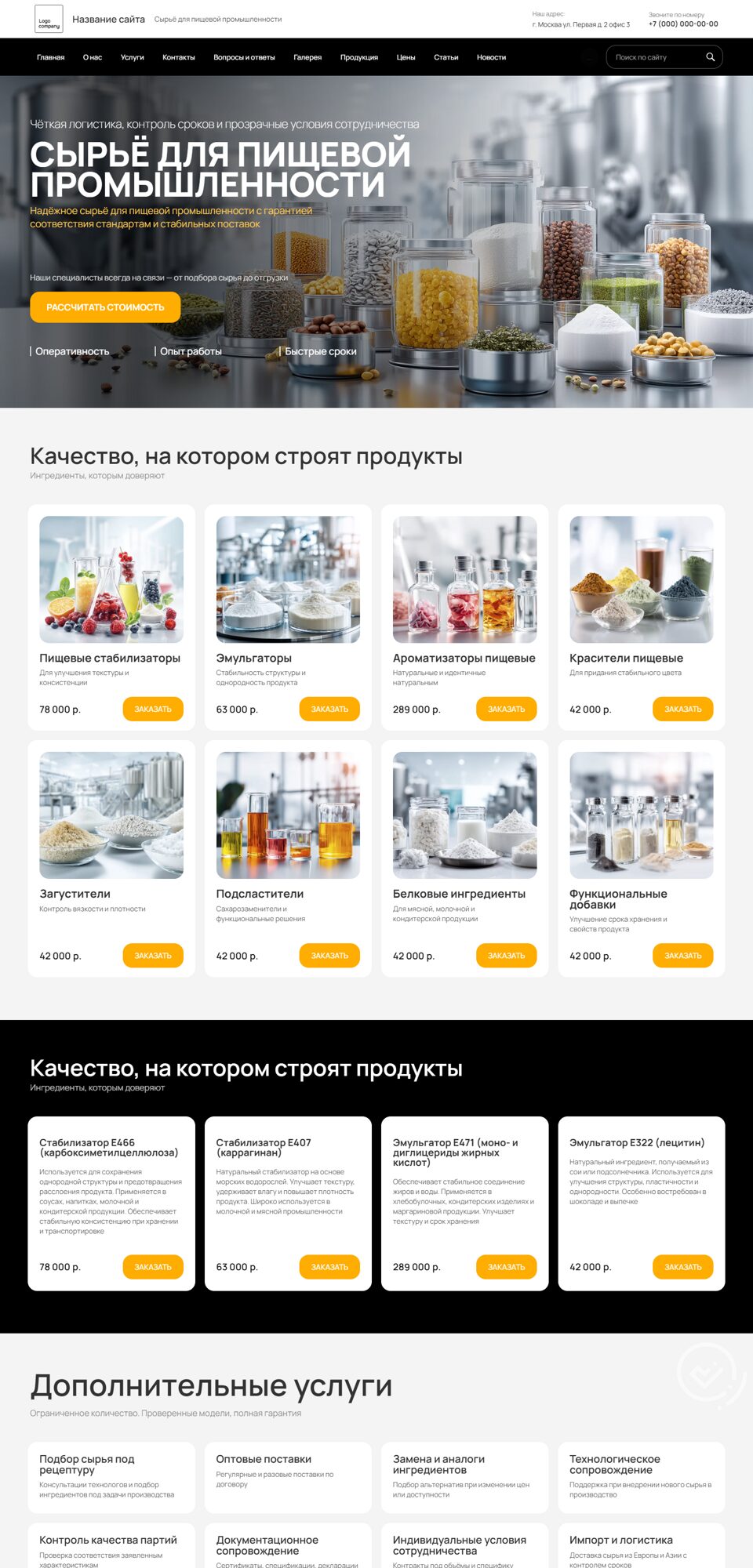Tap Заказать for Подсластители

(329, 956)
